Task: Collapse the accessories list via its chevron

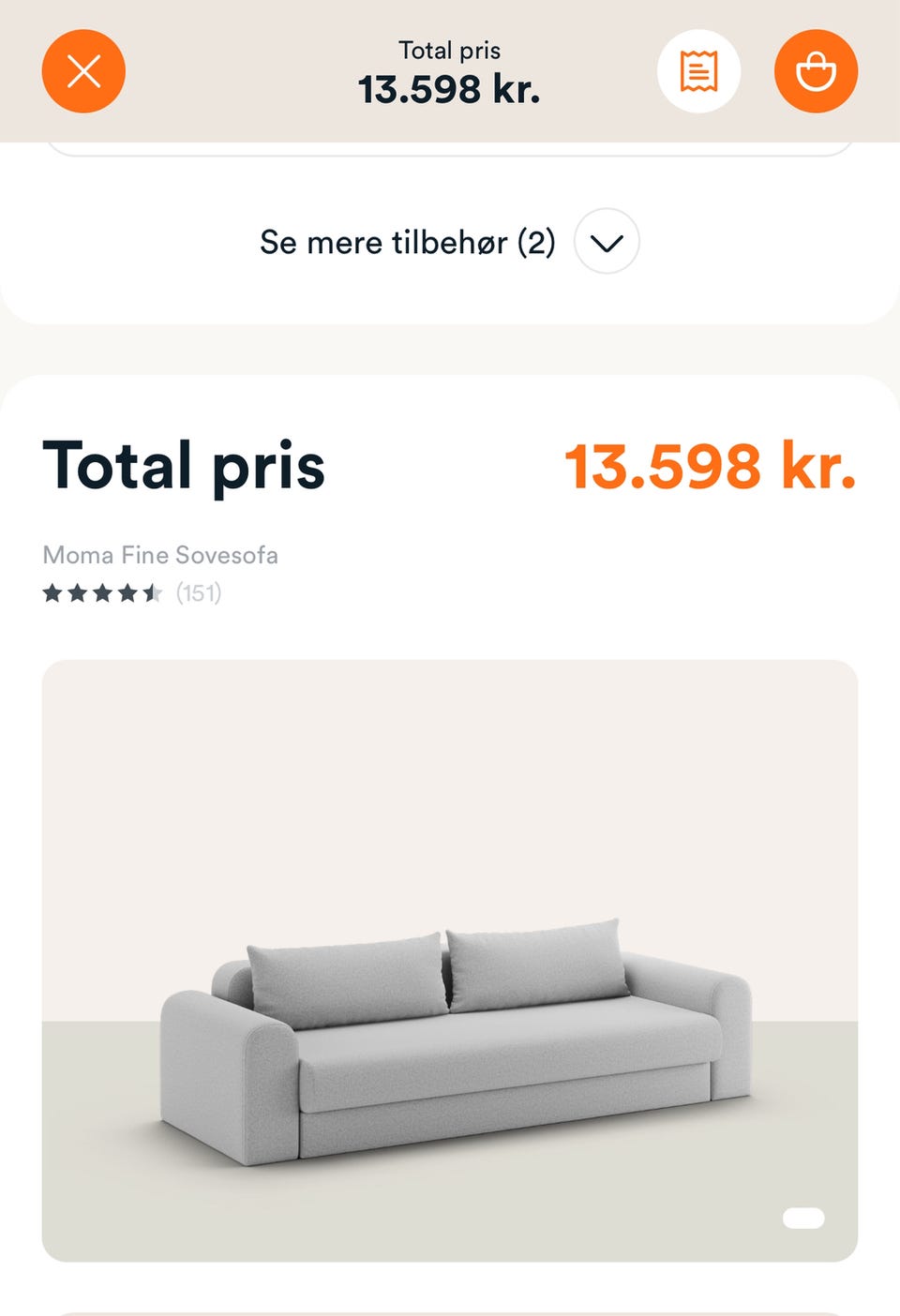Action: coord(606,242)
